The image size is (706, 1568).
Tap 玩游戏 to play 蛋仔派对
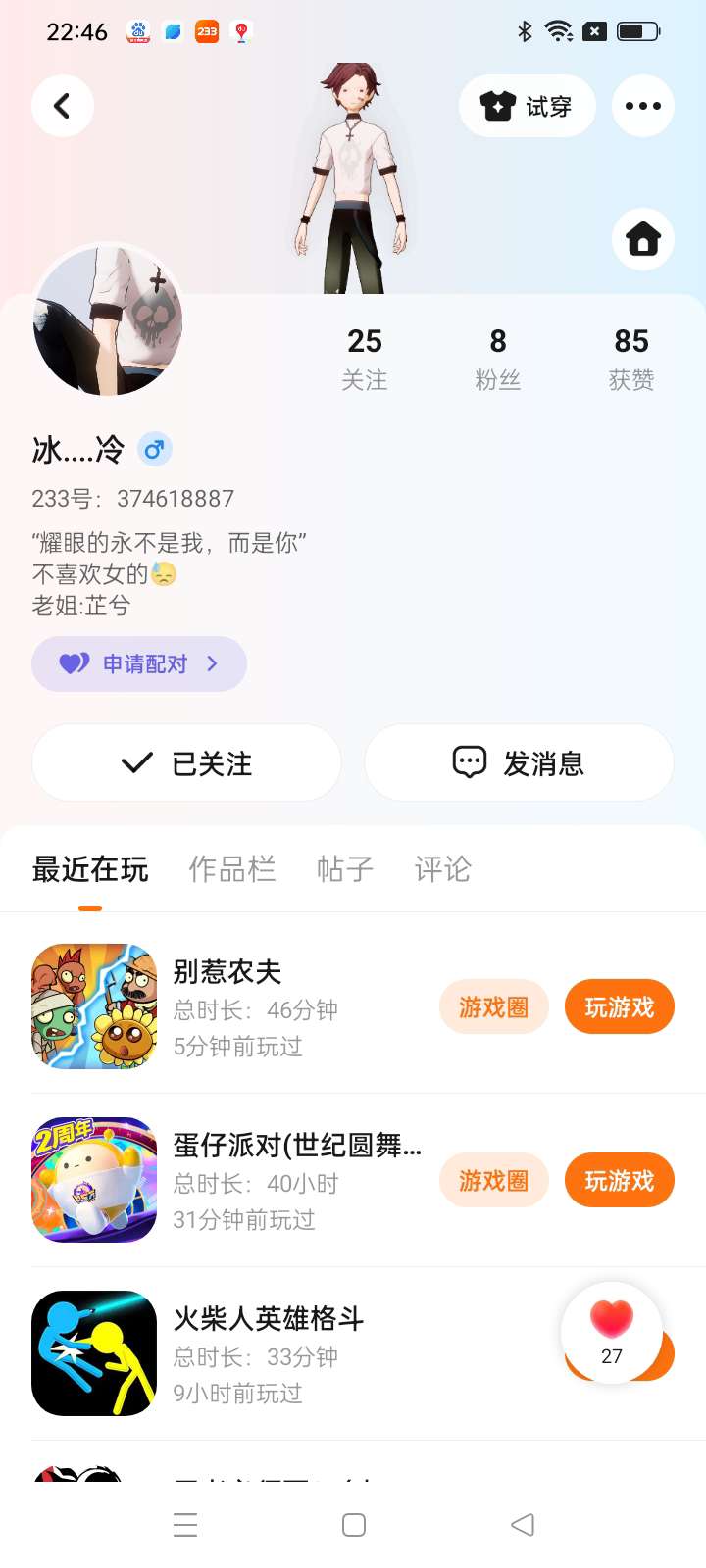click(619, 1180)
